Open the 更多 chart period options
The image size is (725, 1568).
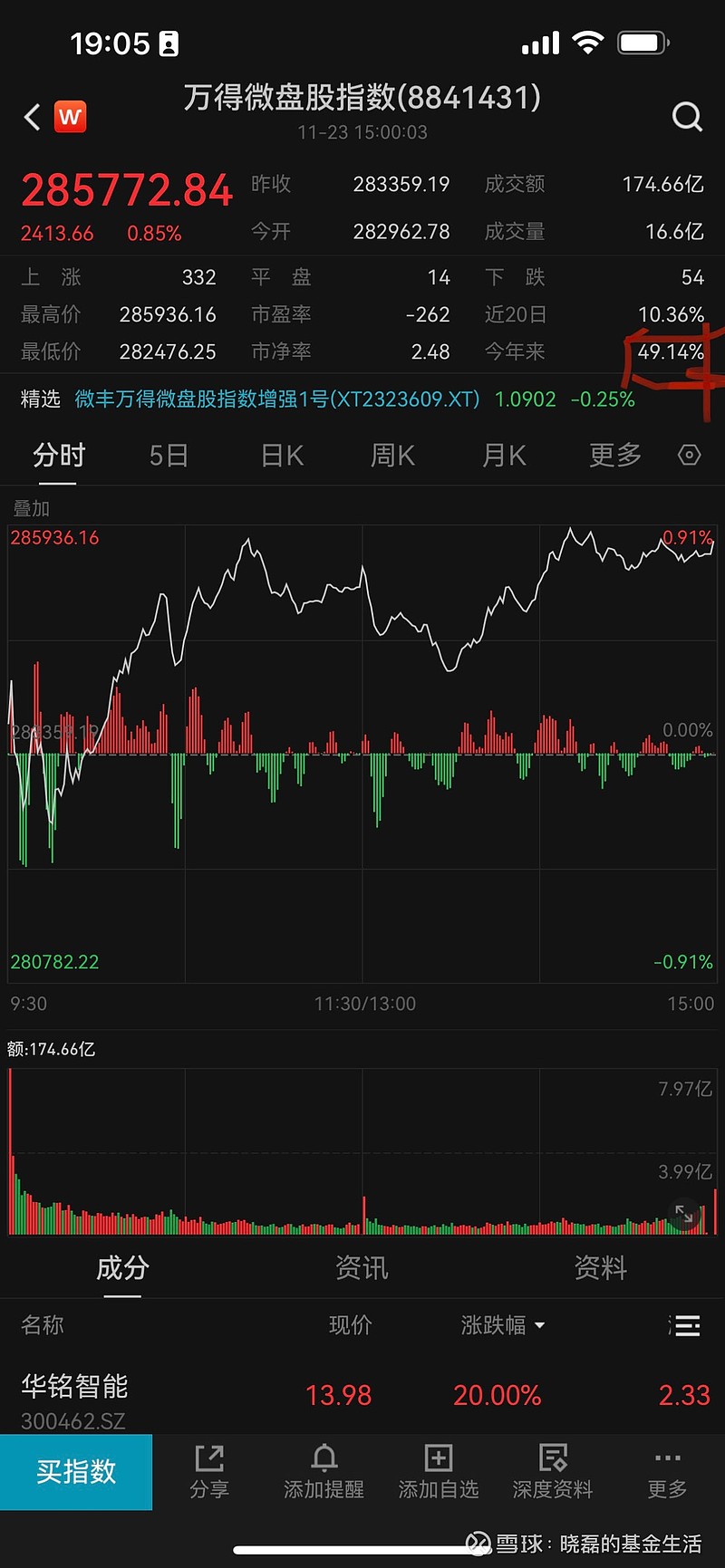click(x=615, y=455)
